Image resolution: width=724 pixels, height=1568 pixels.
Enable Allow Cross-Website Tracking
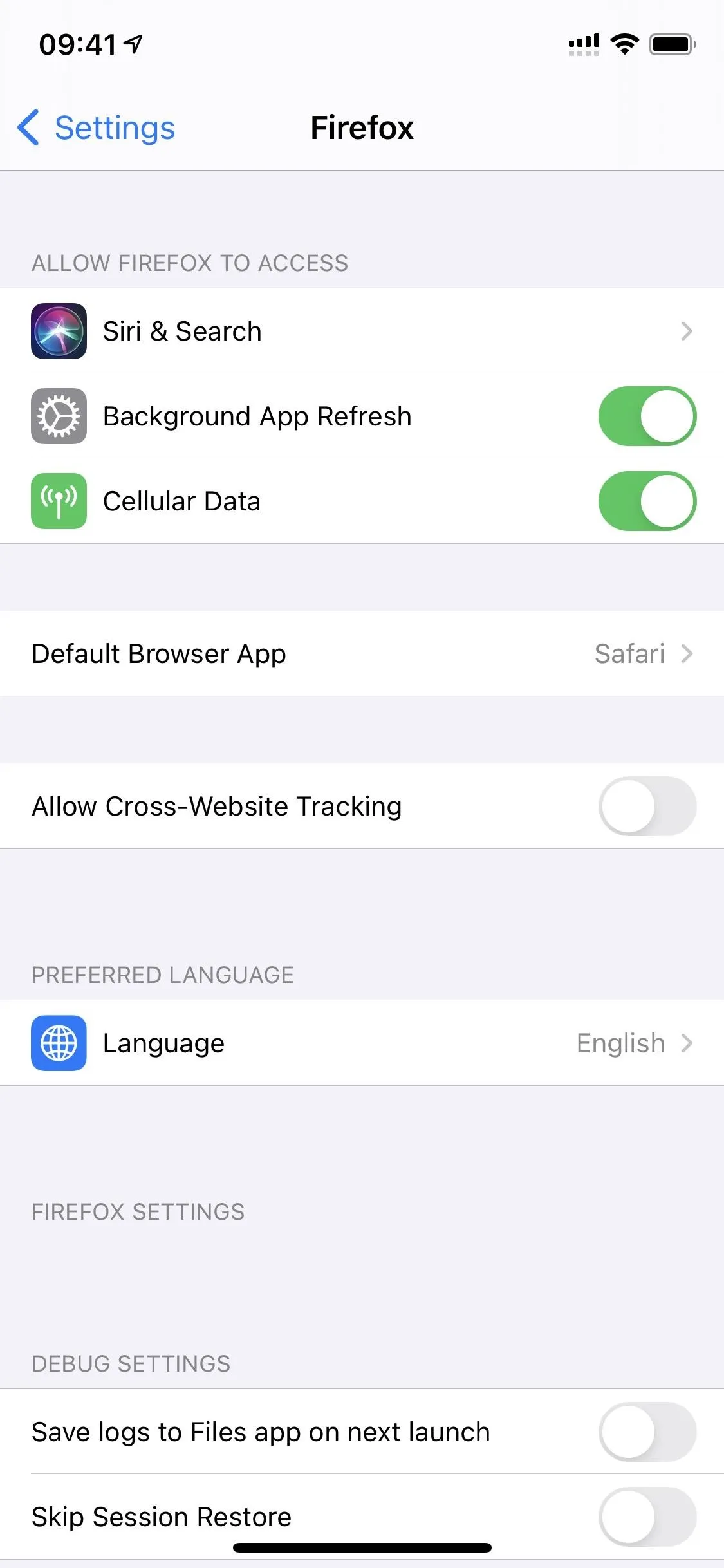pos(647,806)
